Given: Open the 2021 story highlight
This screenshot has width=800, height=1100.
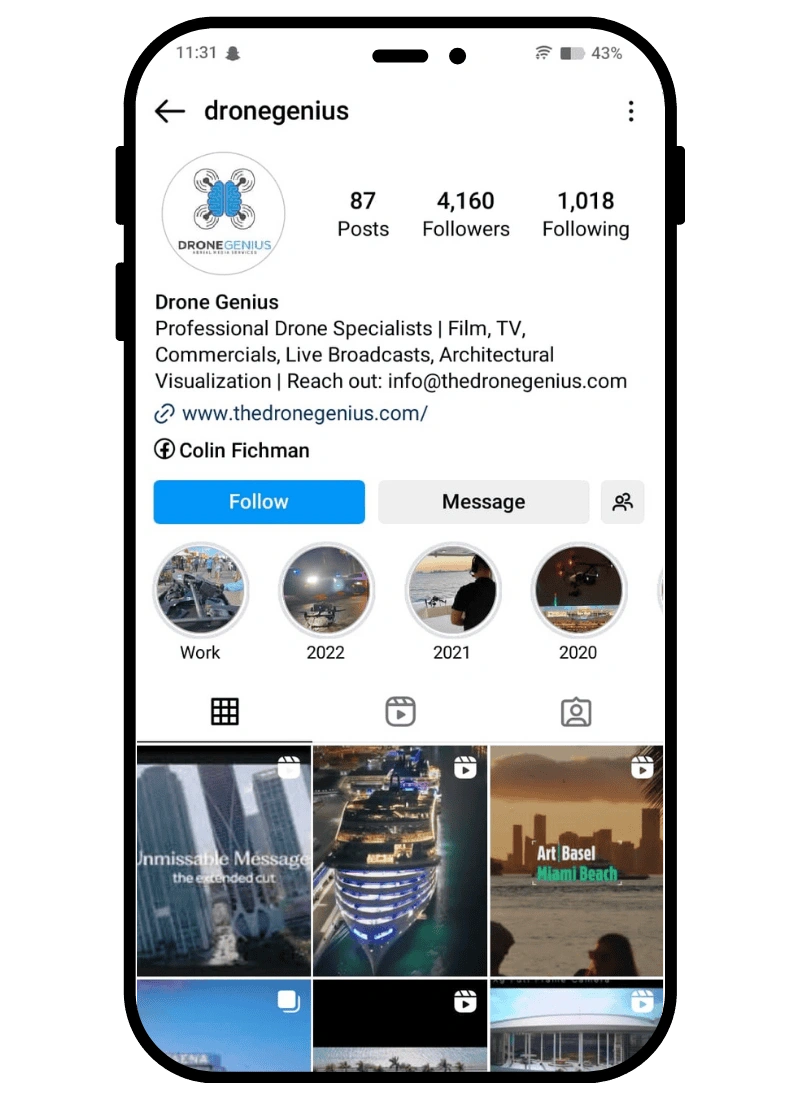Looking at the screenshot, I should 452,592.
